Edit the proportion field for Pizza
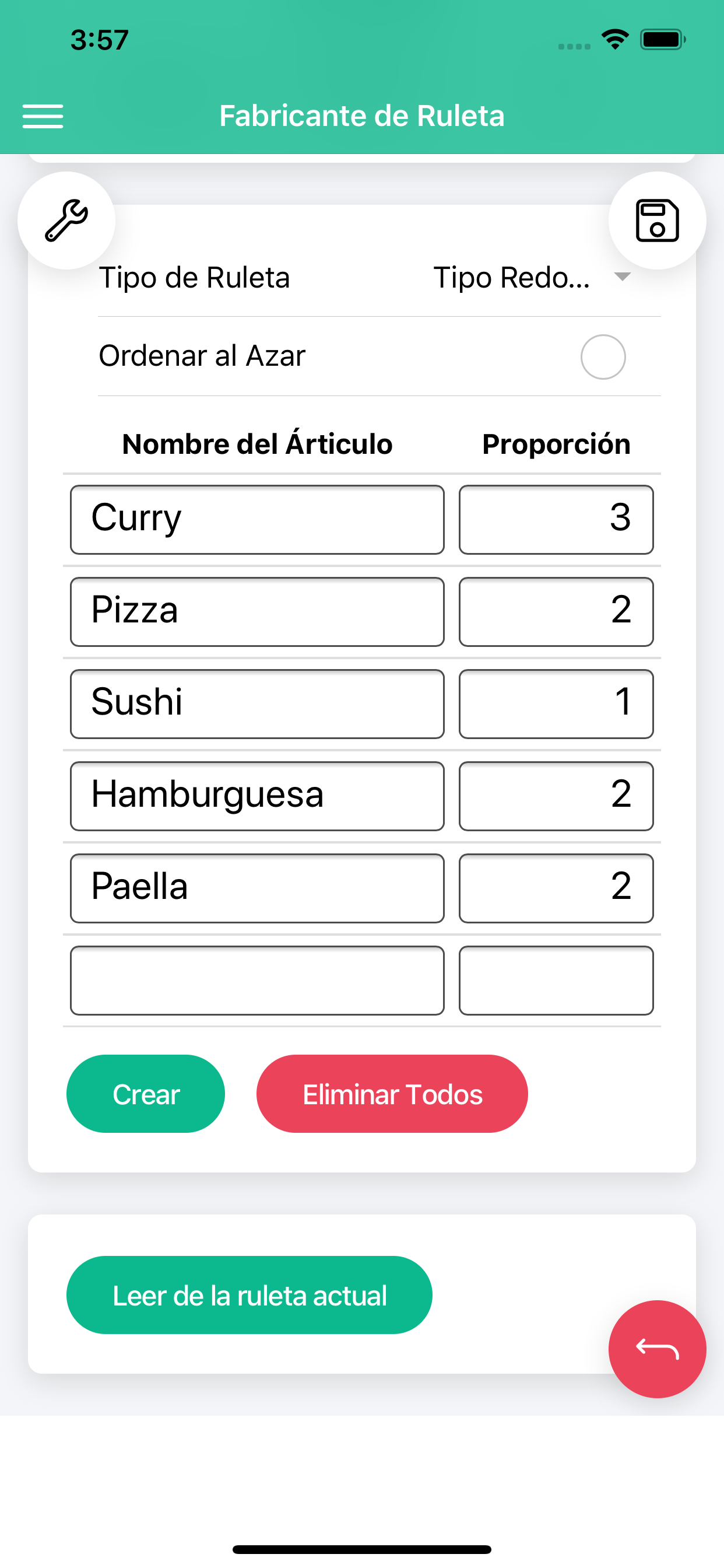Image resolution: width=724 pixels, height=1568 pixels. click(x=556, y=611)
